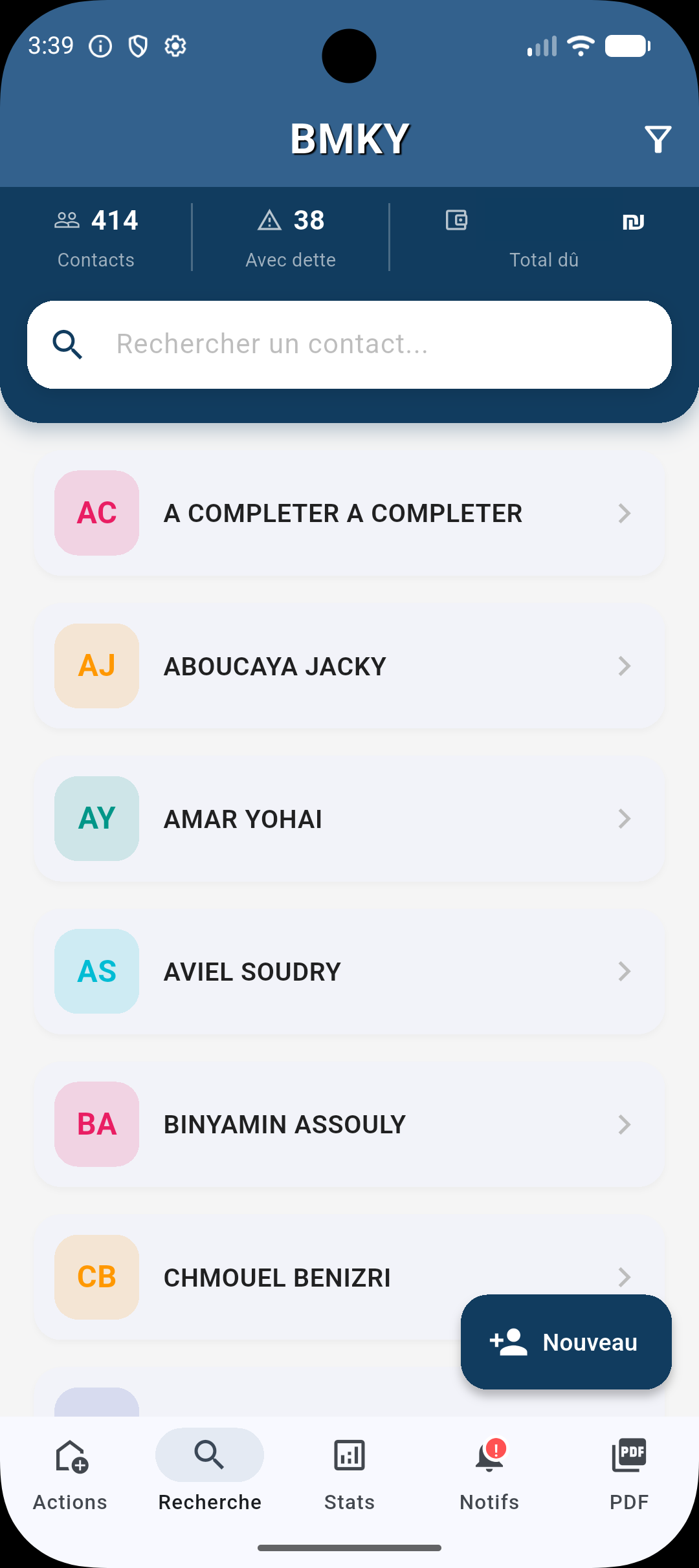The image size is (699, 1568).
Task: Open the filter options
Action: 658,138
